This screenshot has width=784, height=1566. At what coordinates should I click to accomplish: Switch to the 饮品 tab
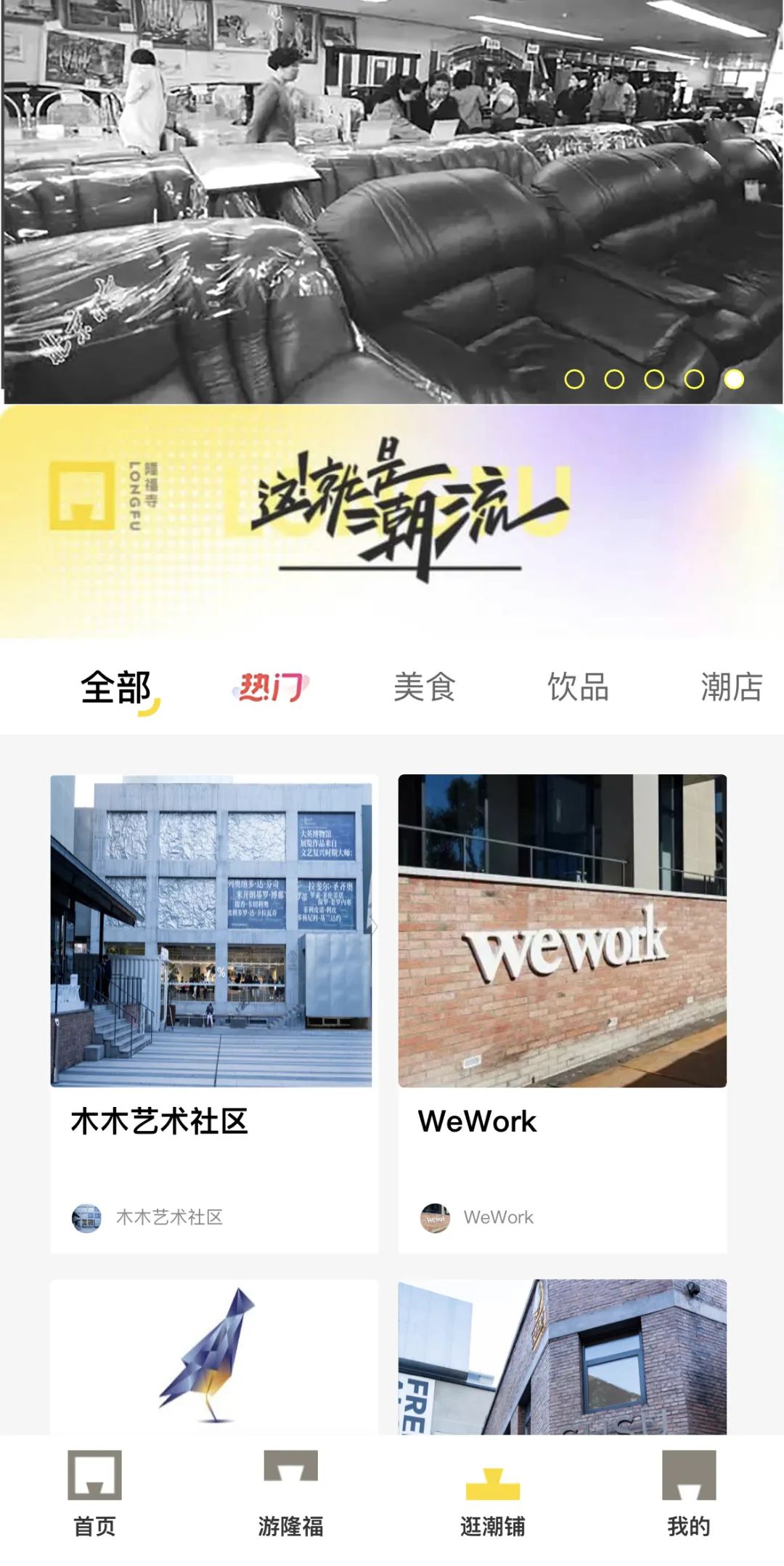(x=578, y=687)
